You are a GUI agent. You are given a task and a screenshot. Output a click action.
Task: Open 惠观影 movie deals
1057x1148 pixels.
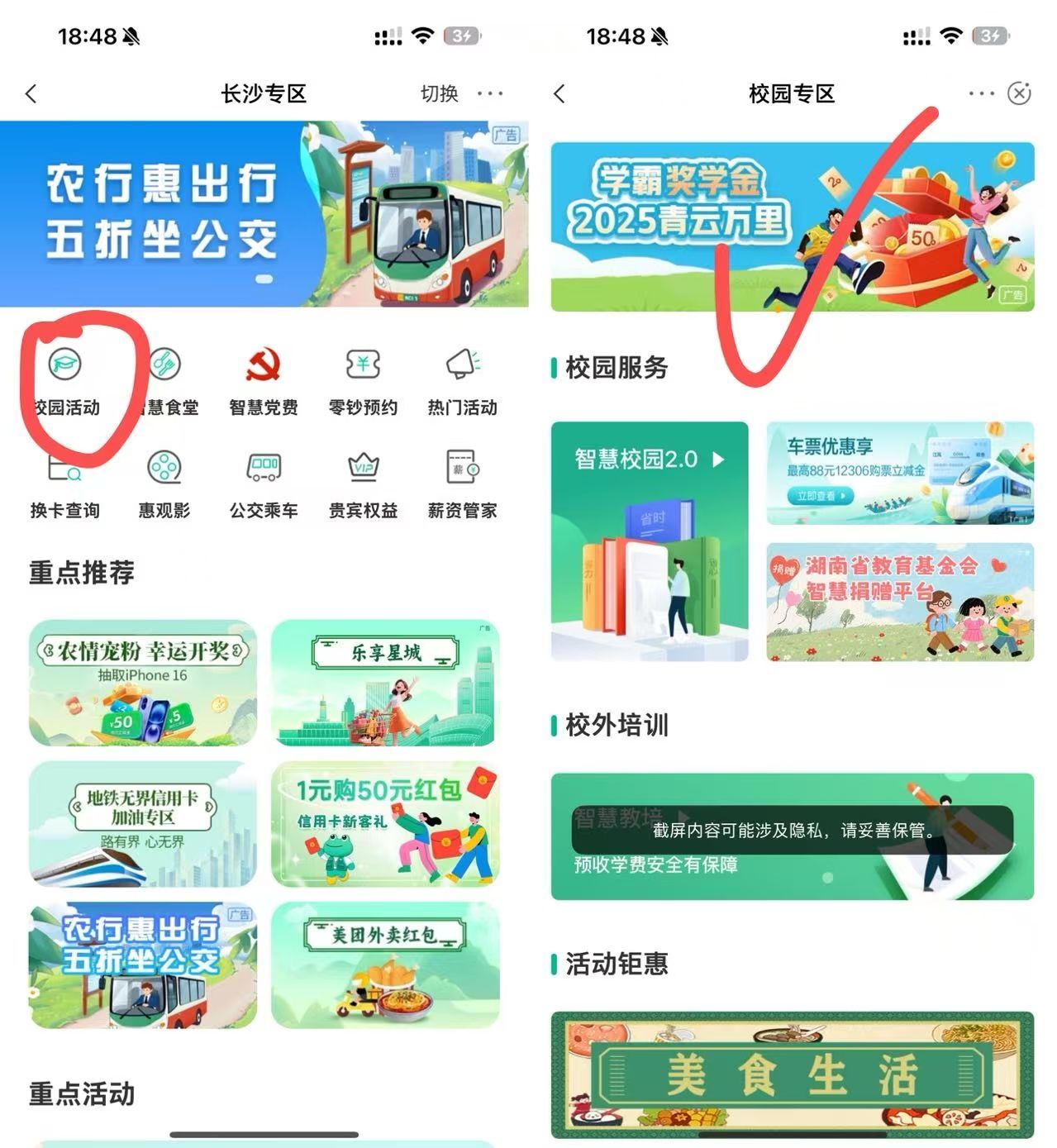point(164,486)
